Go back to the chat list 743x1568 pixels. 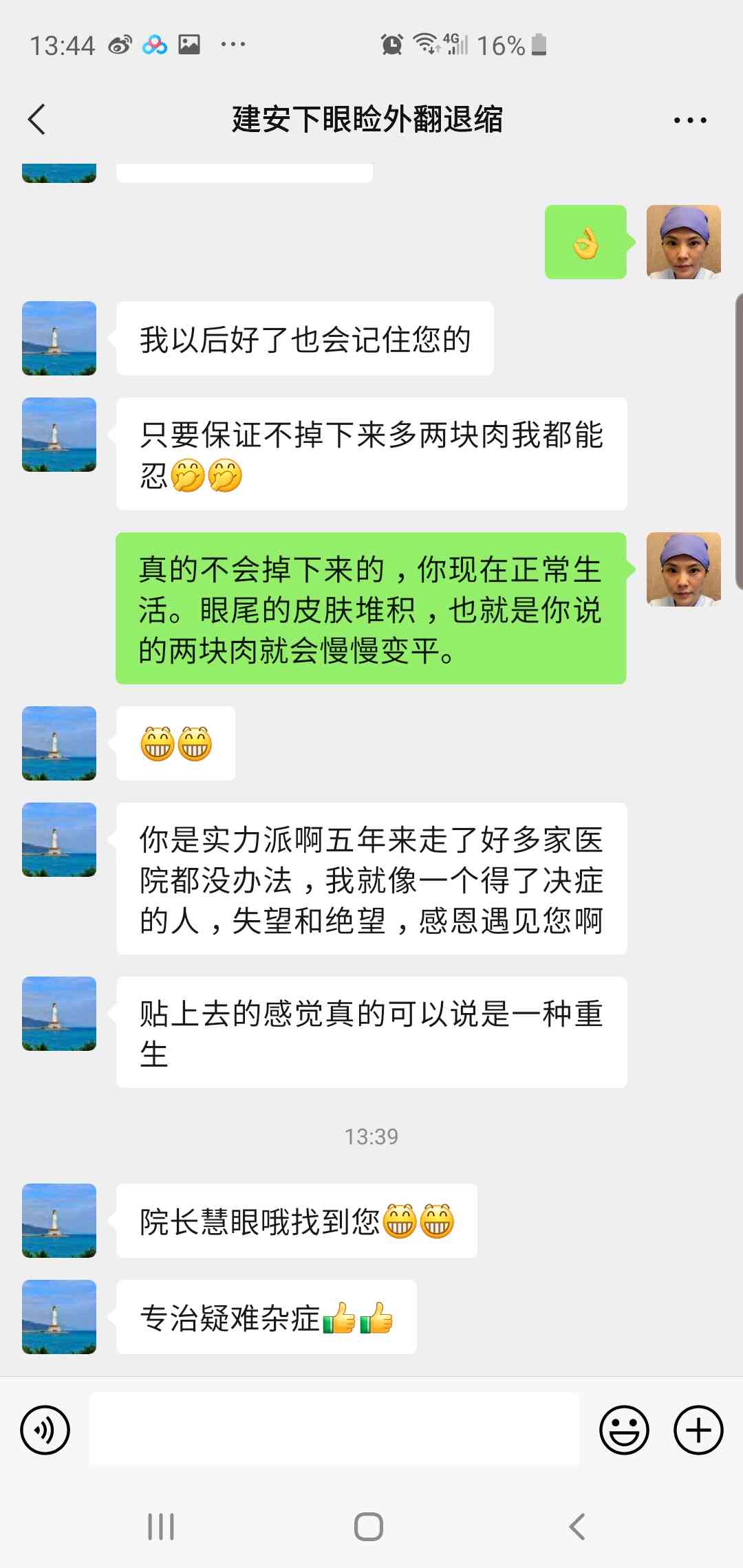point(37,120)
